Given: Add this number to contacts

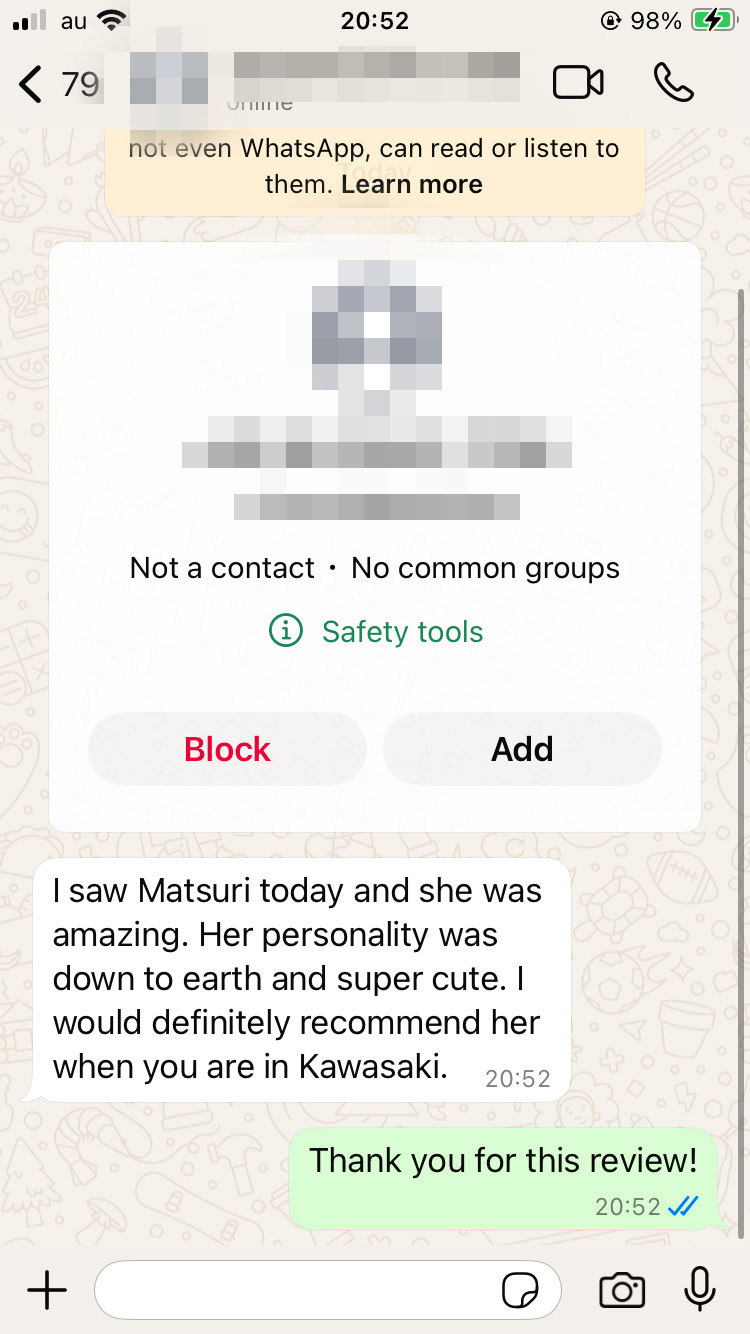Looking at the screenshot, I should point(522,749).
